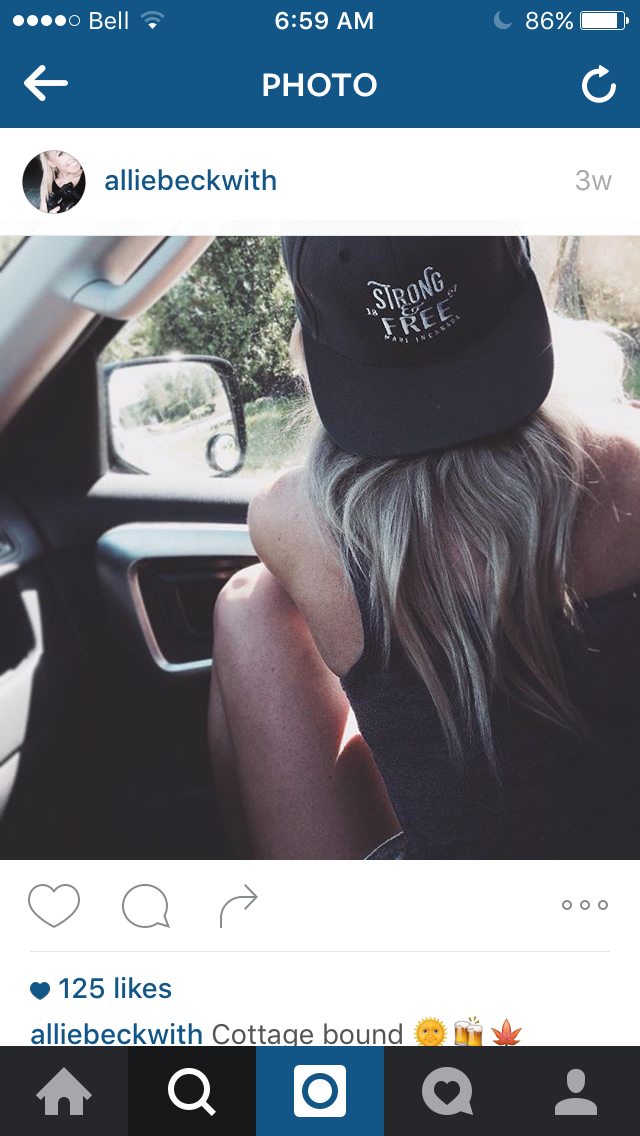640x1136 pixels.
Task: Switch to the Profile tab
Action: (575, 1091)
